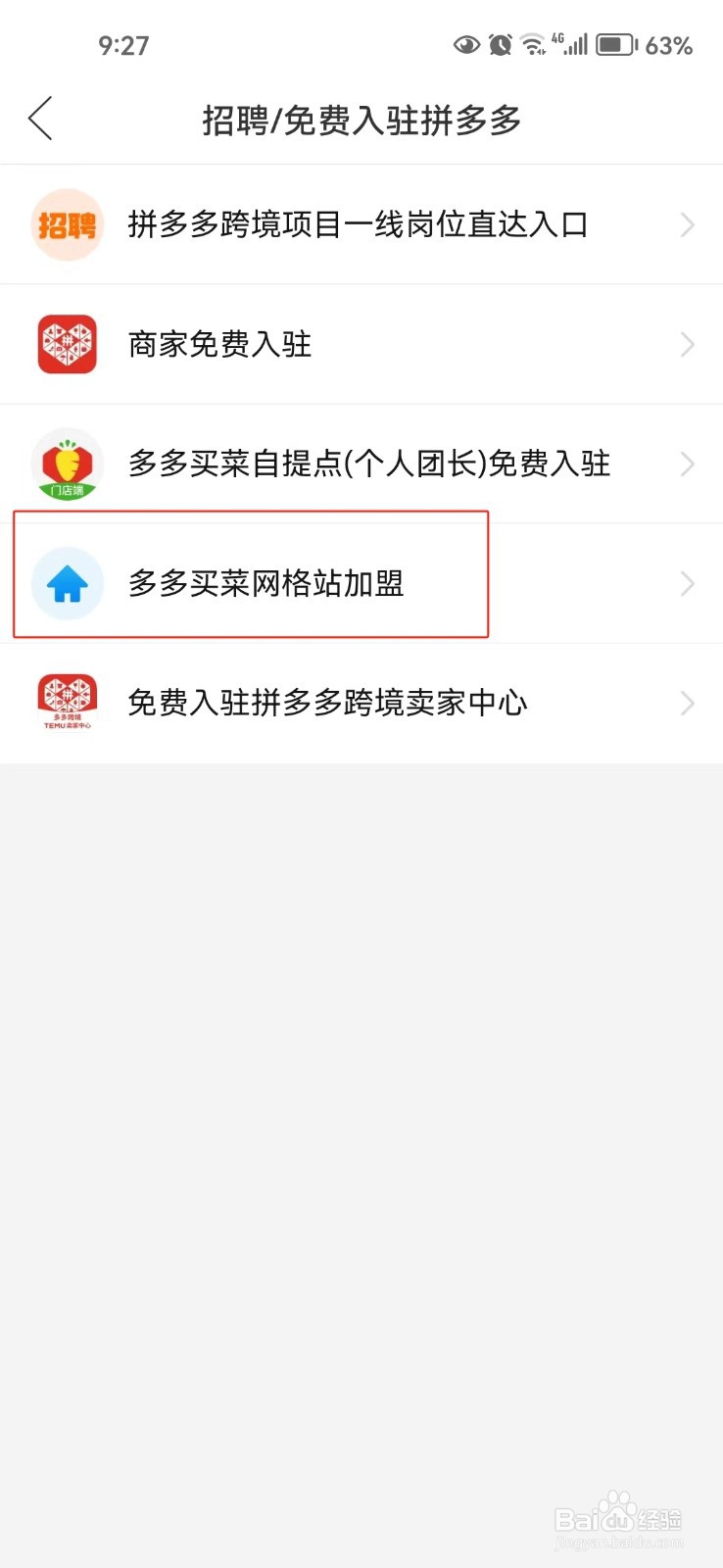Expand the 多多买菜网格站加盟 right arrow
Screen dimensions: 723x1568
pos(687,583)
